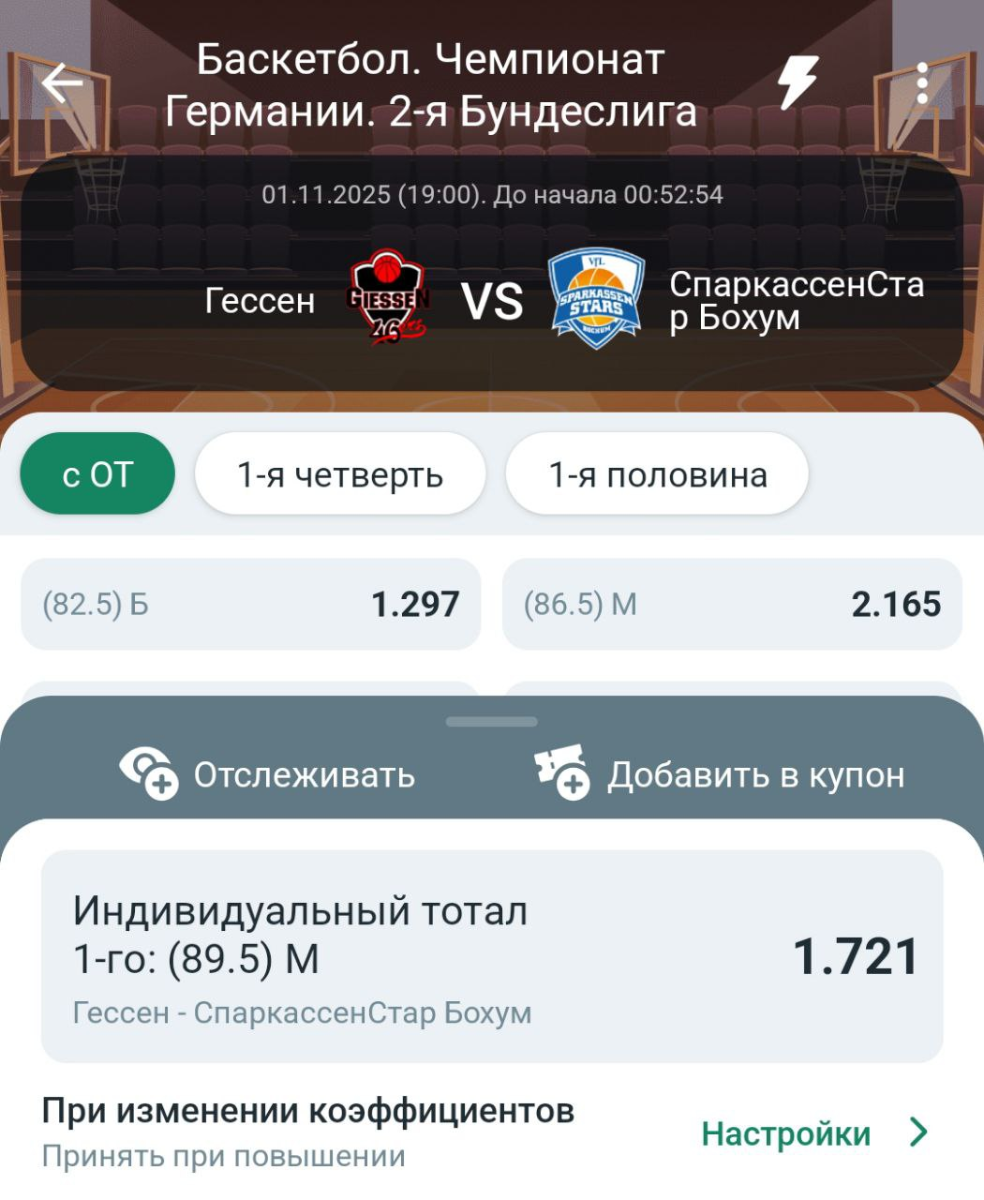The height and width of the screenshot is (1200, 984).
Task: Pick the (82.5) Б odds 1.297
Action: tap(251, 604)
